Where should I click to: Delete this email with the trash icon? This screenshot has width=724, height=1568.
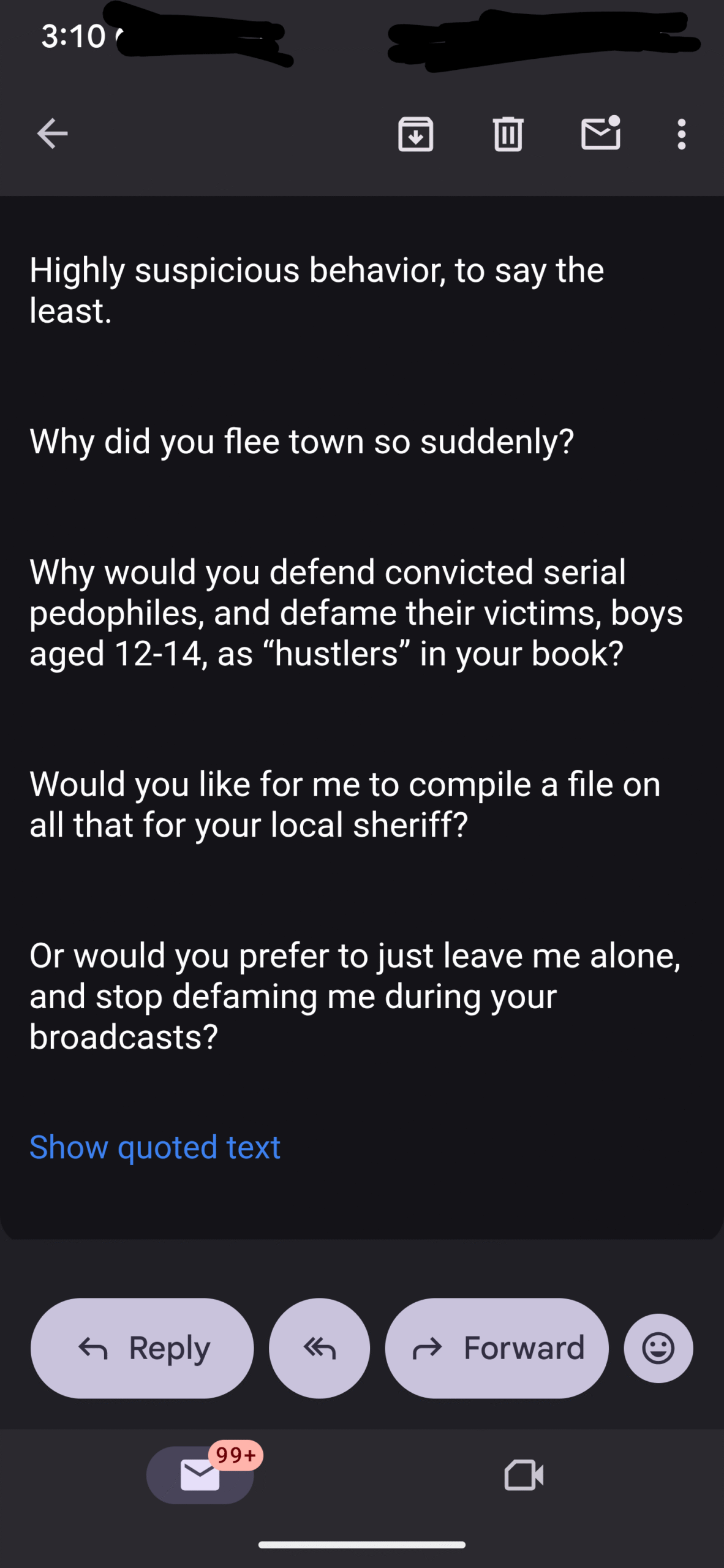coord(508,134)
